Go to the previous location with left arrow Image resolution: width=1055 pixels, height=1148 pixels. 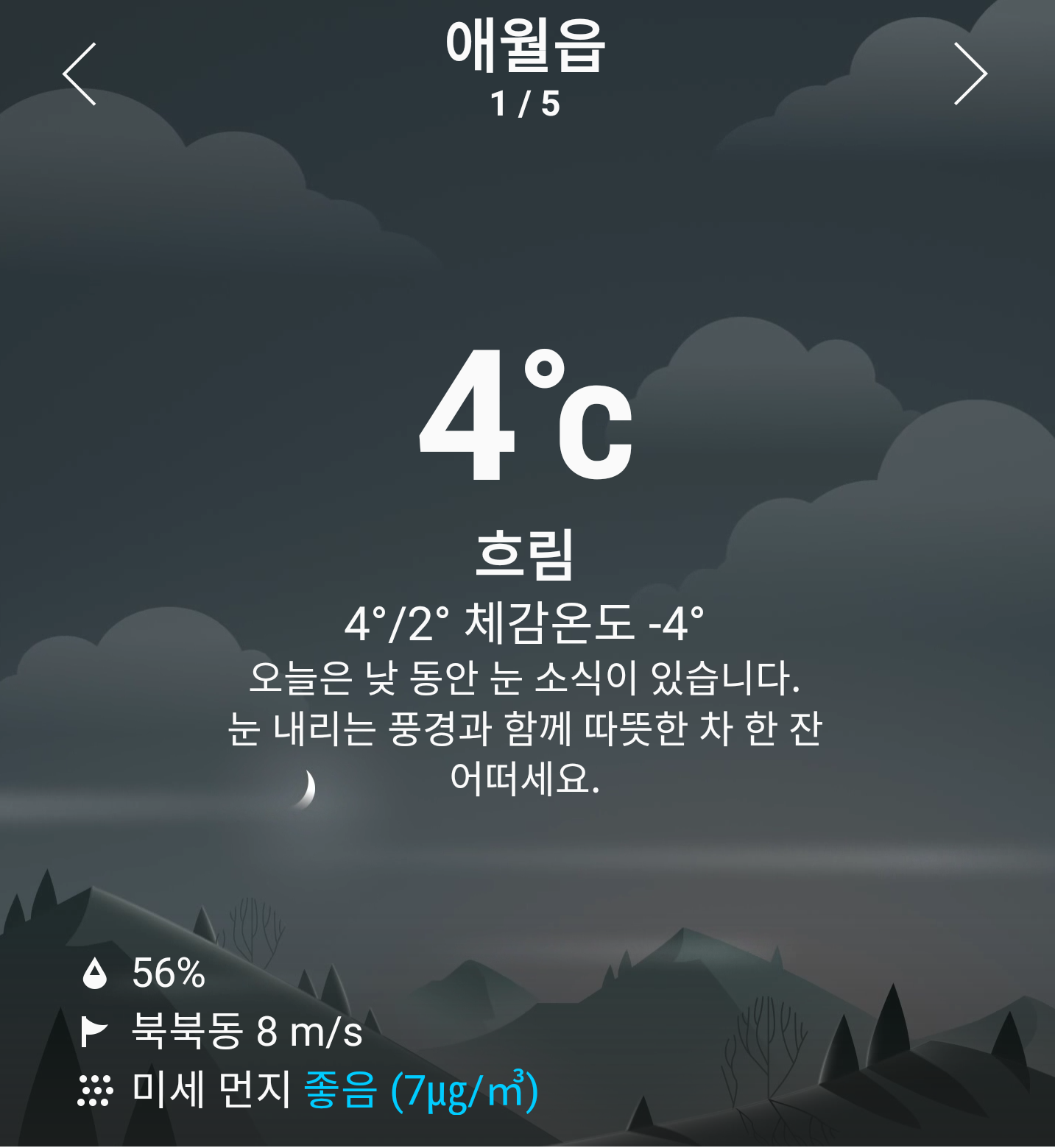(x=80, y=74)
